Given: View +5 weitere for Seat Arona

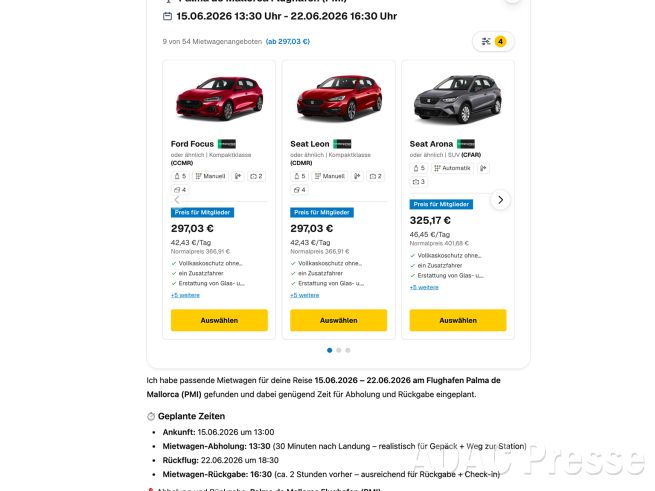Looking at the screenshot, I should click(424, 287).
